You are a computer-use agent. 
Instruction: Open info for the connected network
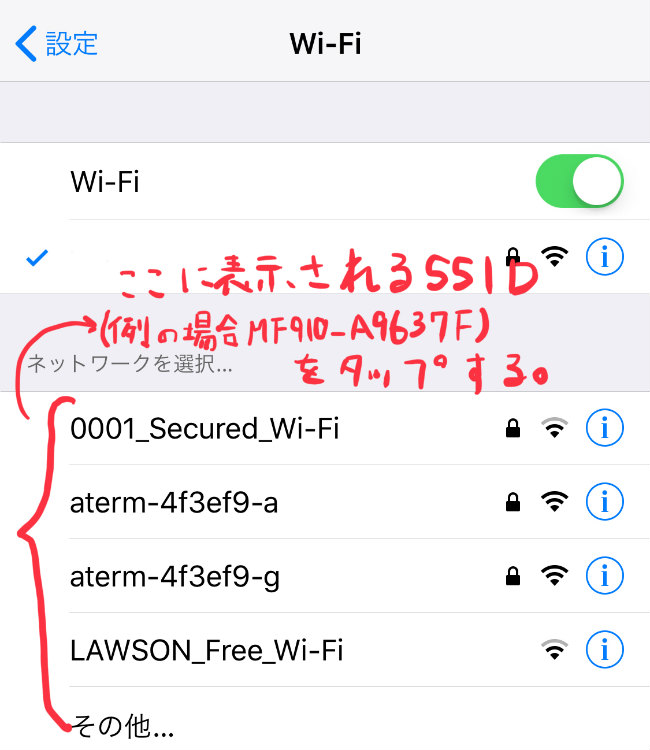[x=605, y=257]
